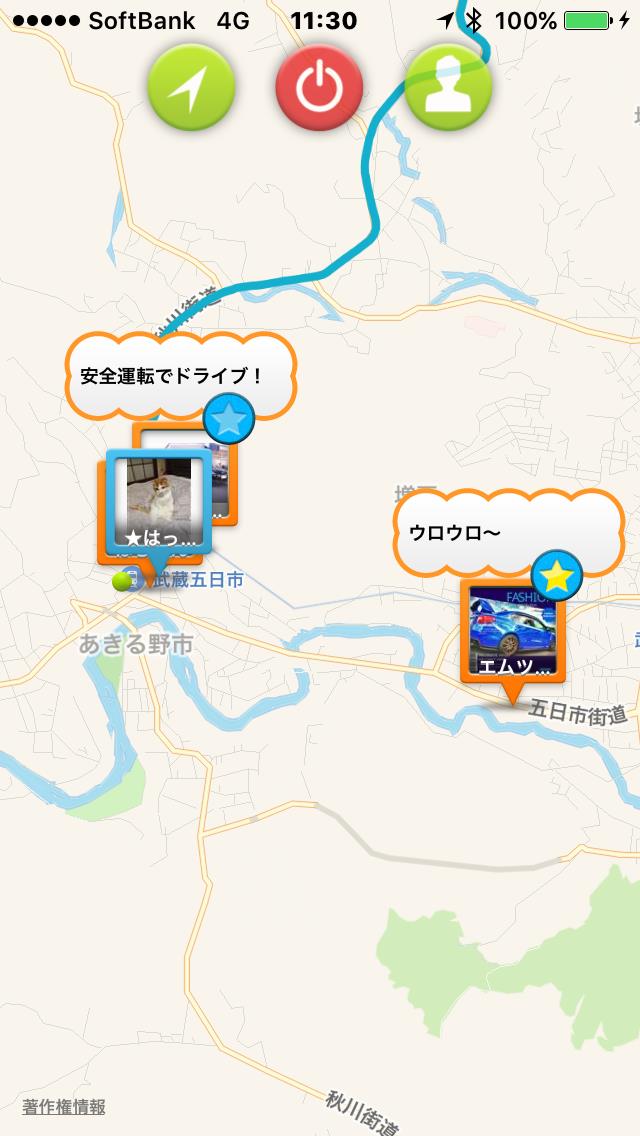Open the 著作権情報 copyright link
This screenshot has width=640, height=1136.
pyautogui.click(x=64, y=1107)
